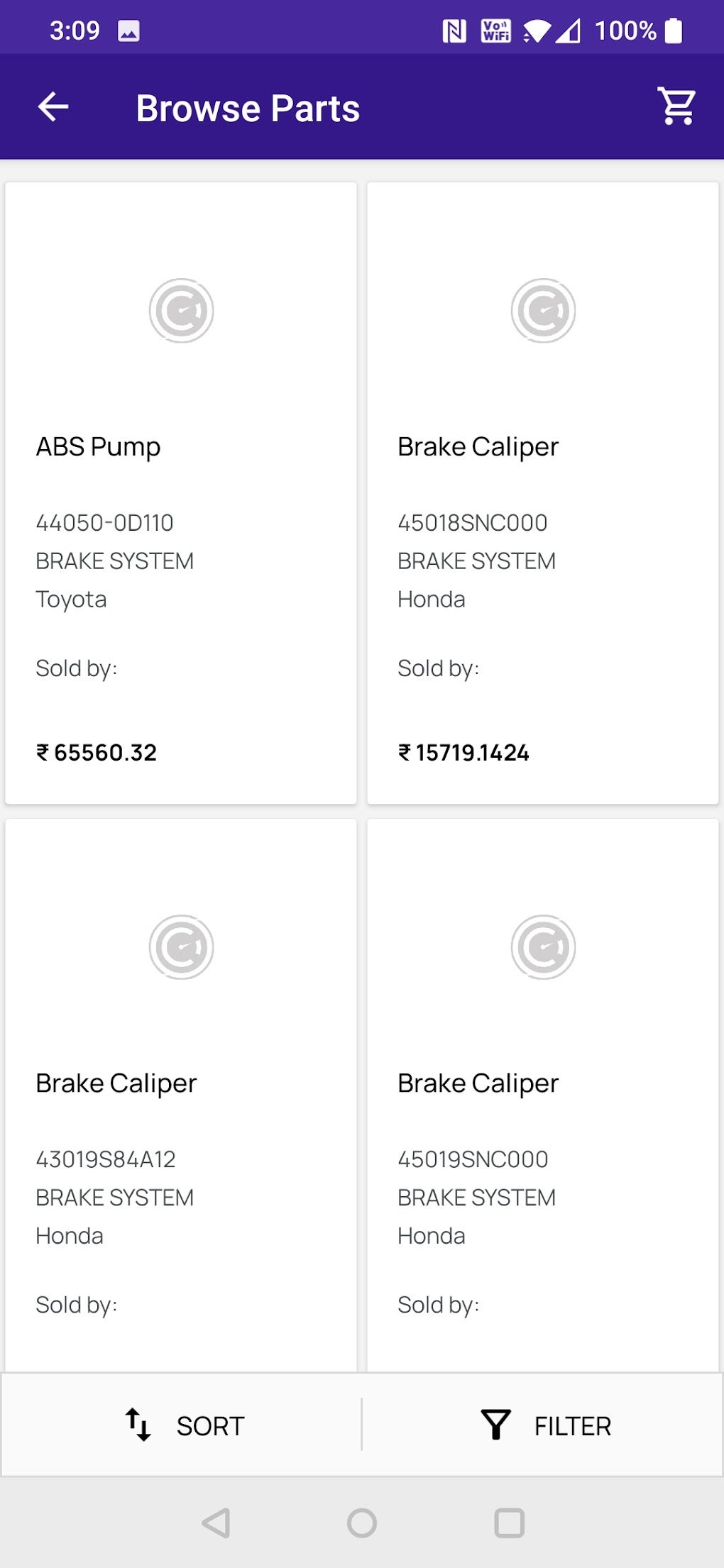
Task: Click the Brake Caliper 43019S84A12 placeholder image
Action: (181, 946)
